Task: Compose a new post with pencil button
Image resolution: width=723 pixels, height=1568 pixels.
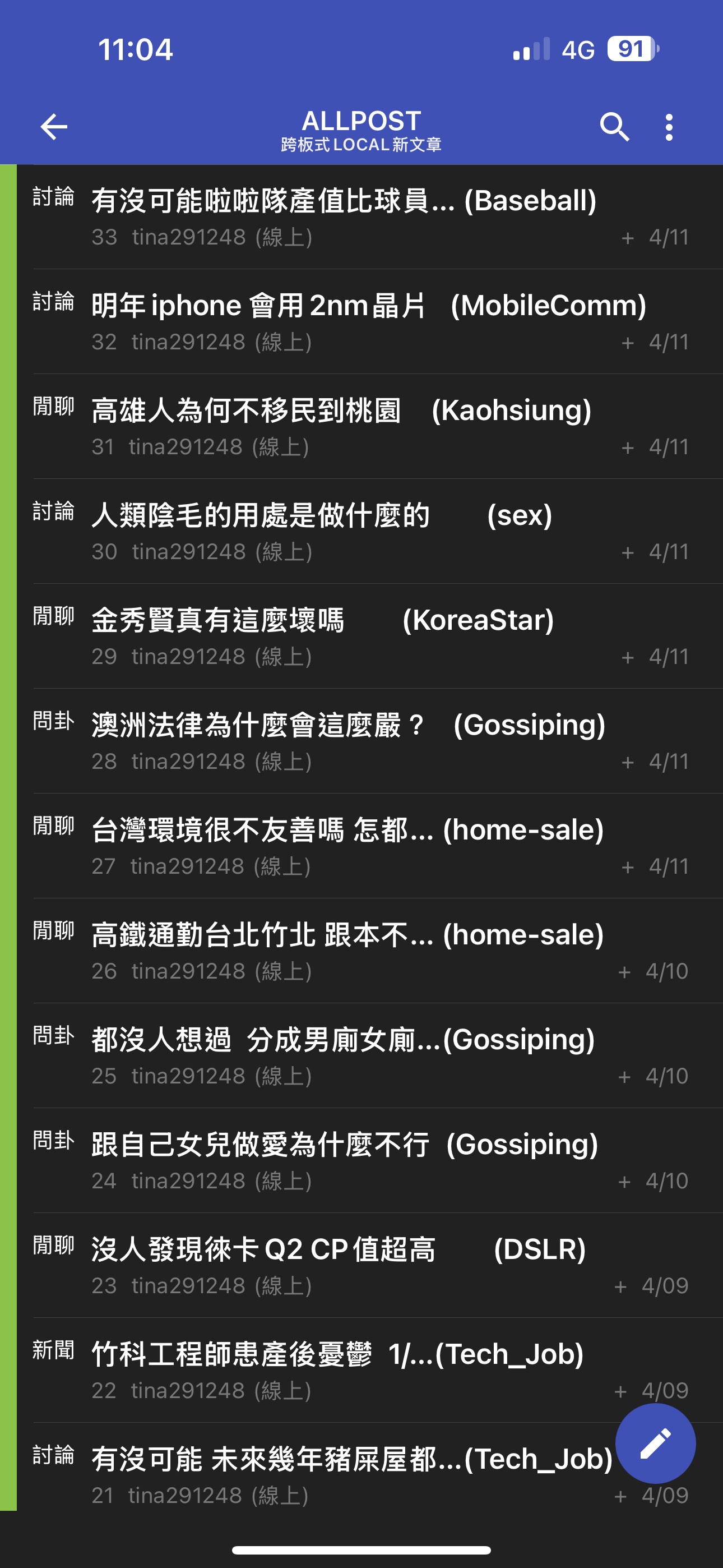Action: click(655, 1443)
